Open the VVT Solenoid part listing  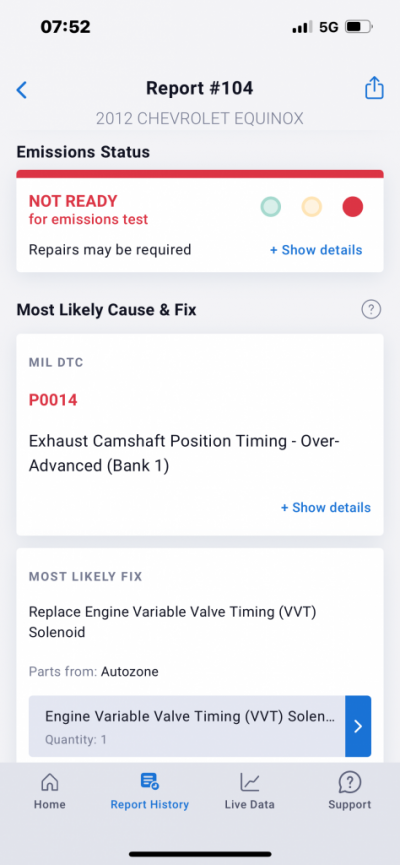point(200,726)
